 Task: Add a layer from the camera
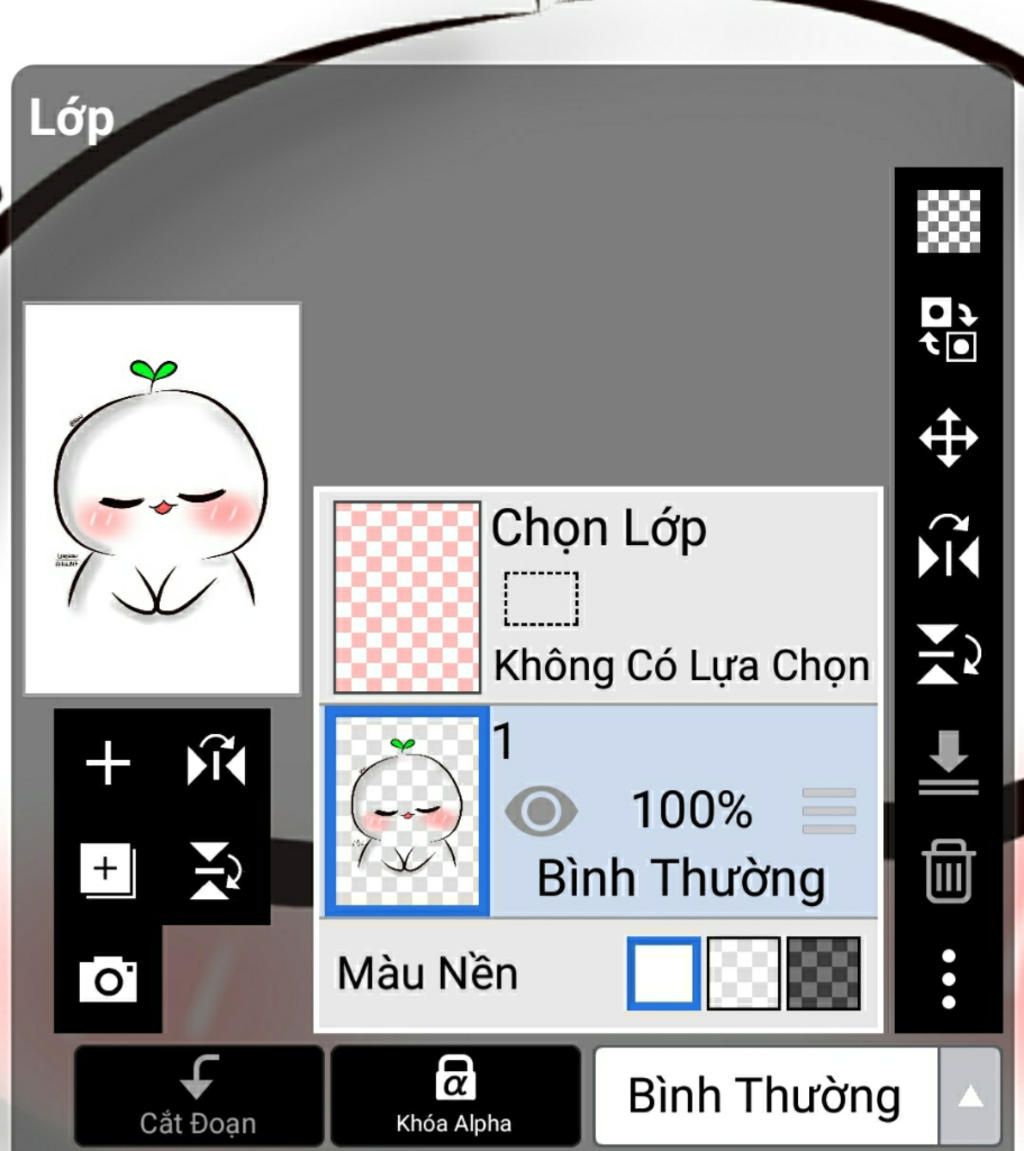(108, 979)
